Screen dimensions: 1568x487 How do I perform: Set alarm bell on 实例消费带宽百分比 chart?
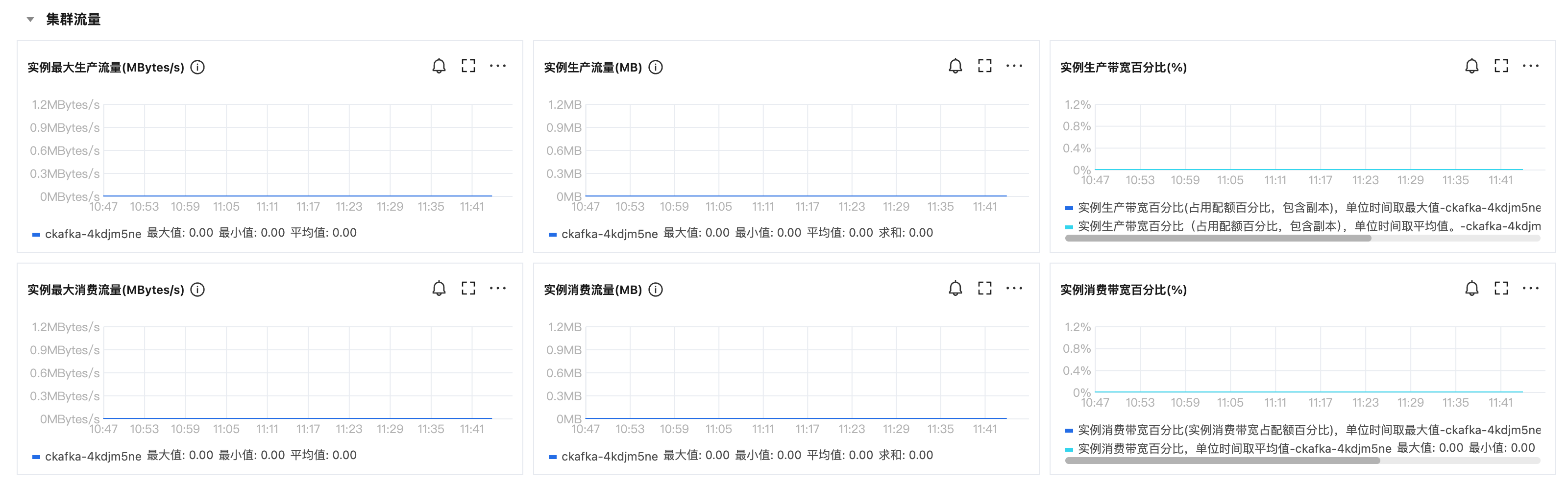click(1471, 288)
